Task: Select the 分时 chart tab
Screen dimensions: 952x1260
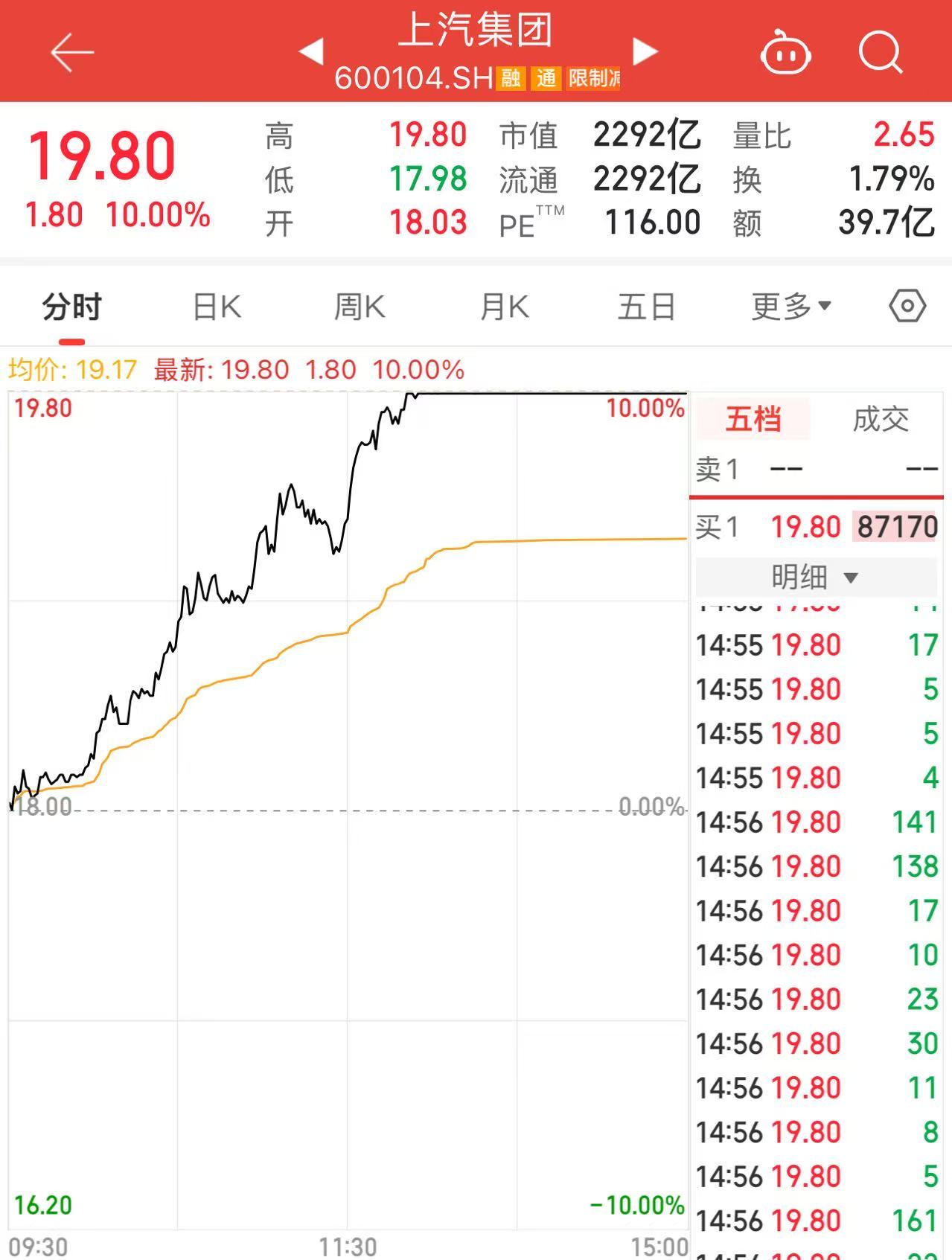Action: (x=71, y=307)
